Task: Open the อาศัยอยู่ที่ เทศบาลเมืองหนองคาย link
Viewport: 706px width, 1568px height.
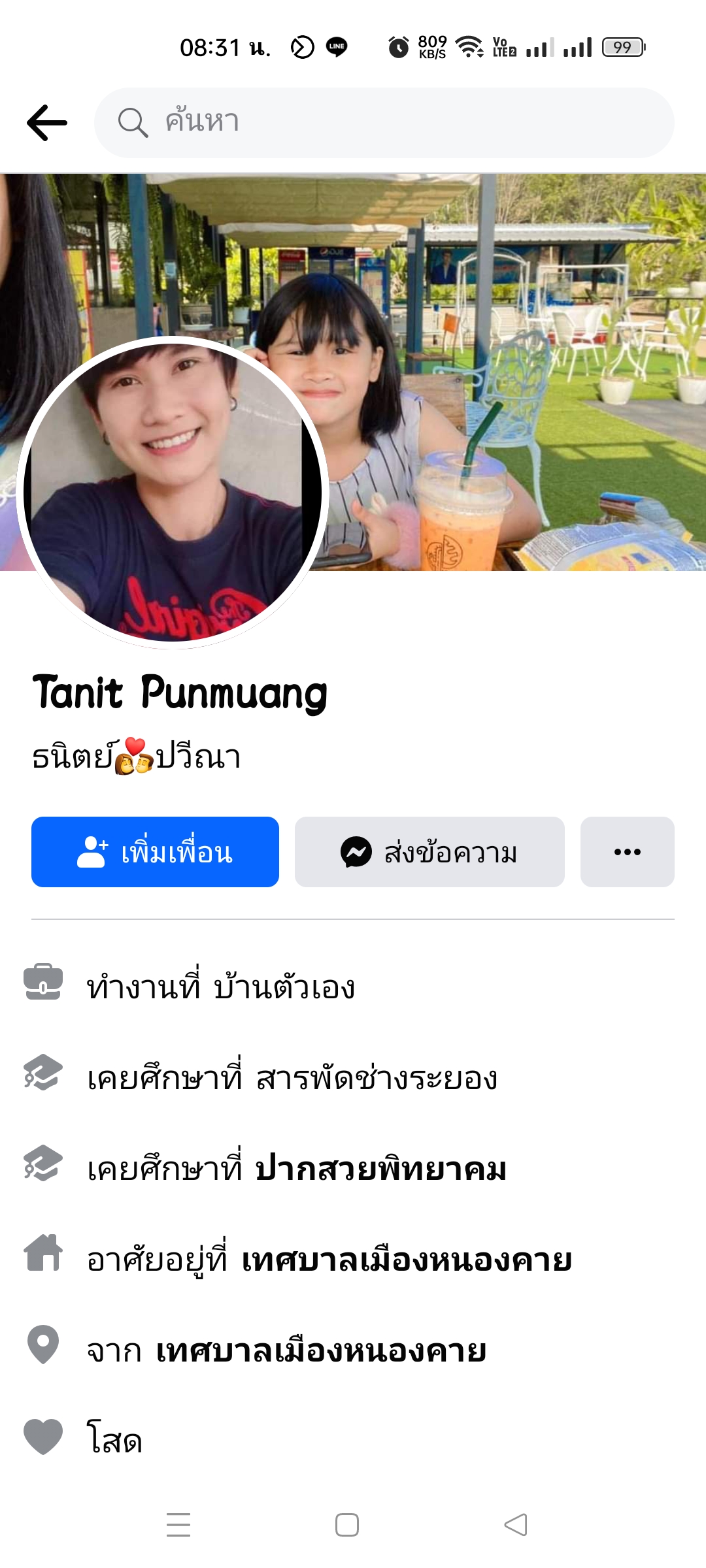Action: pyautogui.click(x=407, y=1260)
